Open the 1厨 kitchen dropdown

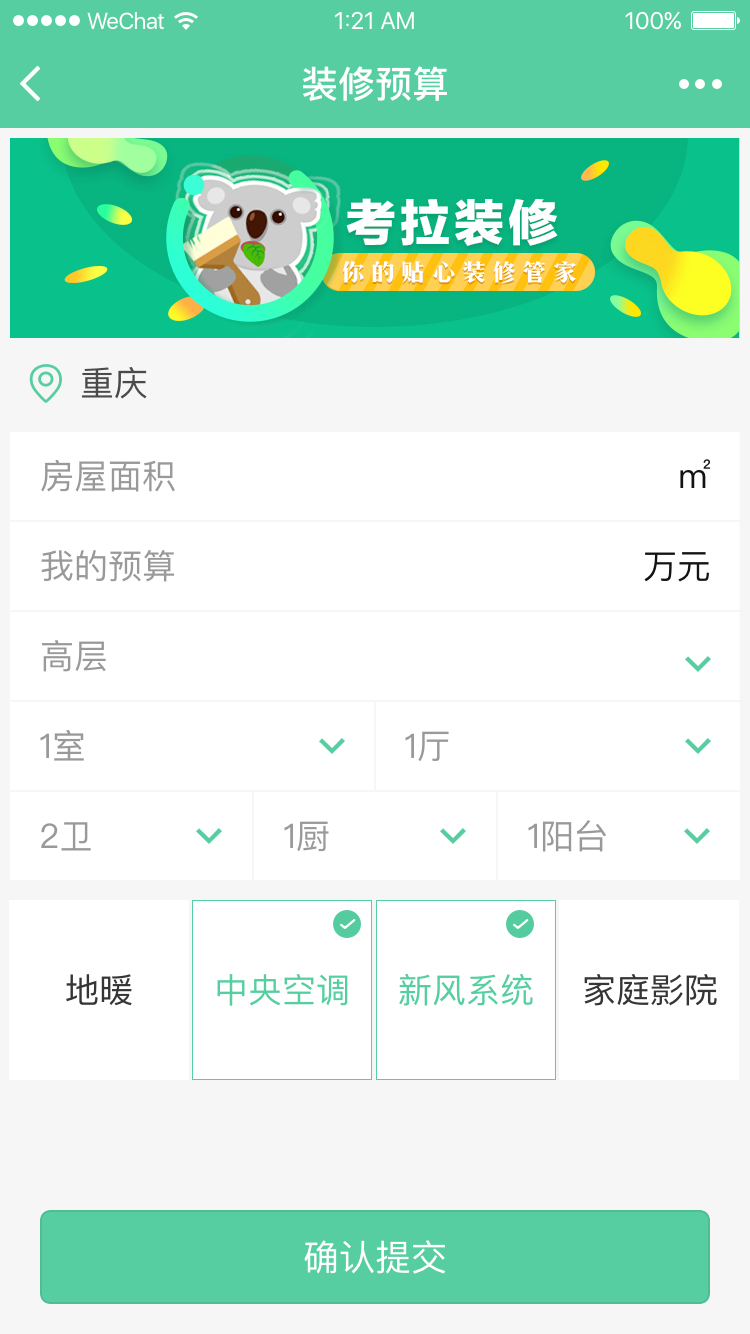pyautogui.click(x=375, y=836)
